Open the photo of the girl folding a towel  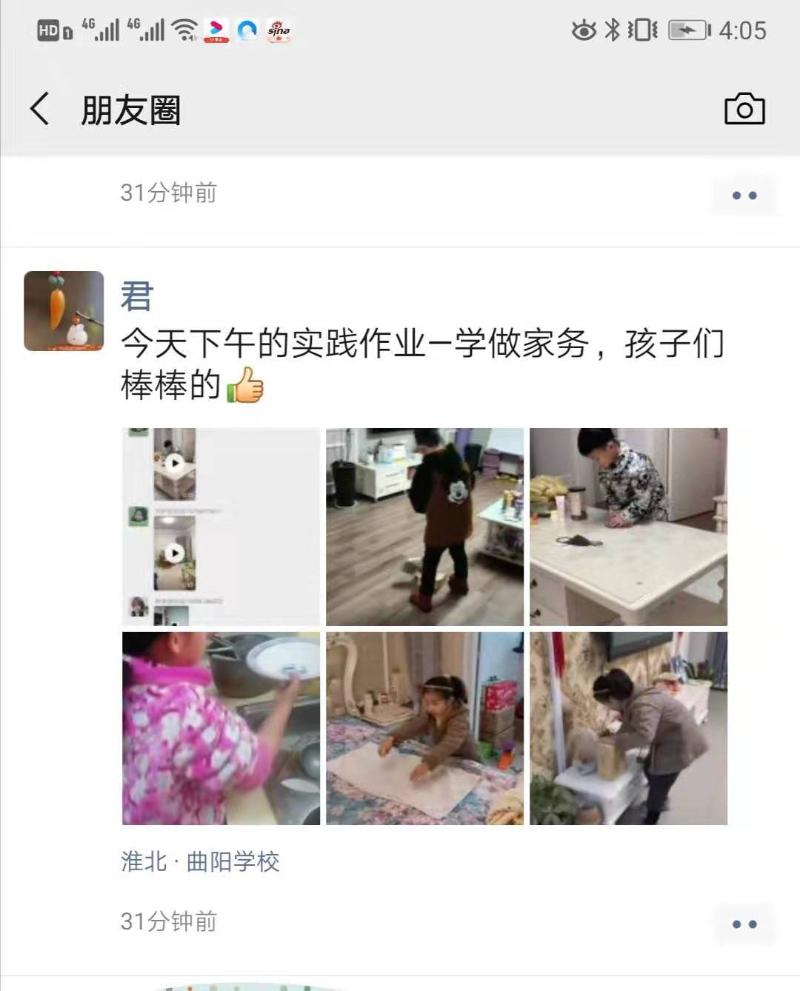pyautogui.click(x=425, y=728)
